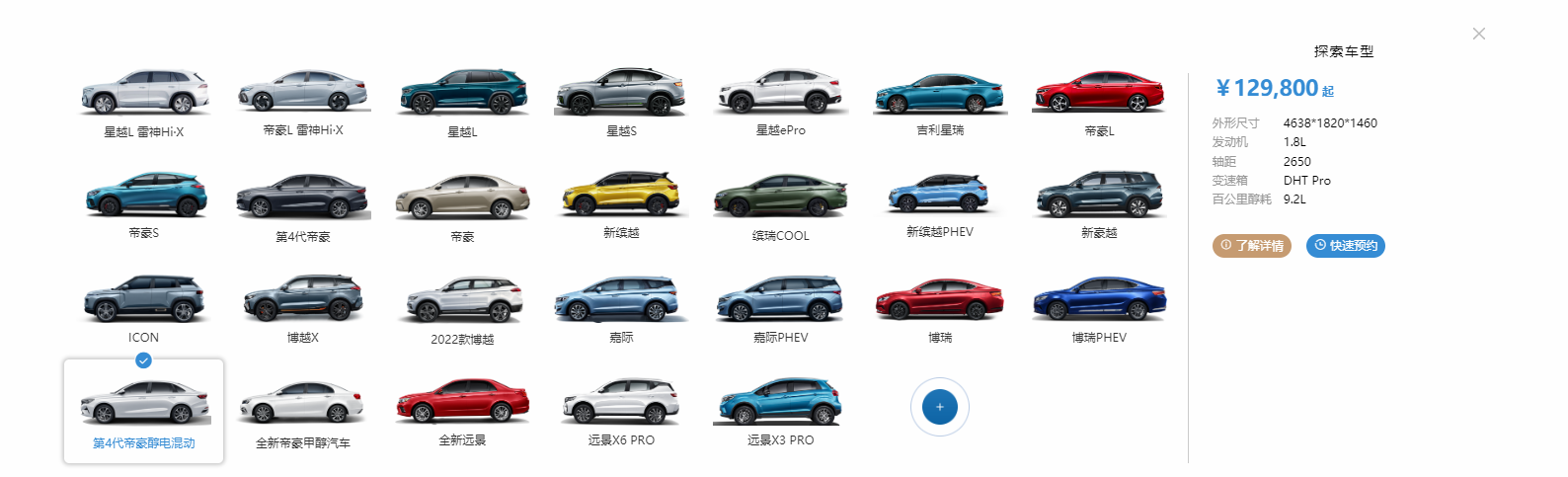Tap 快速预约 to book quickly

(1345, 246)
